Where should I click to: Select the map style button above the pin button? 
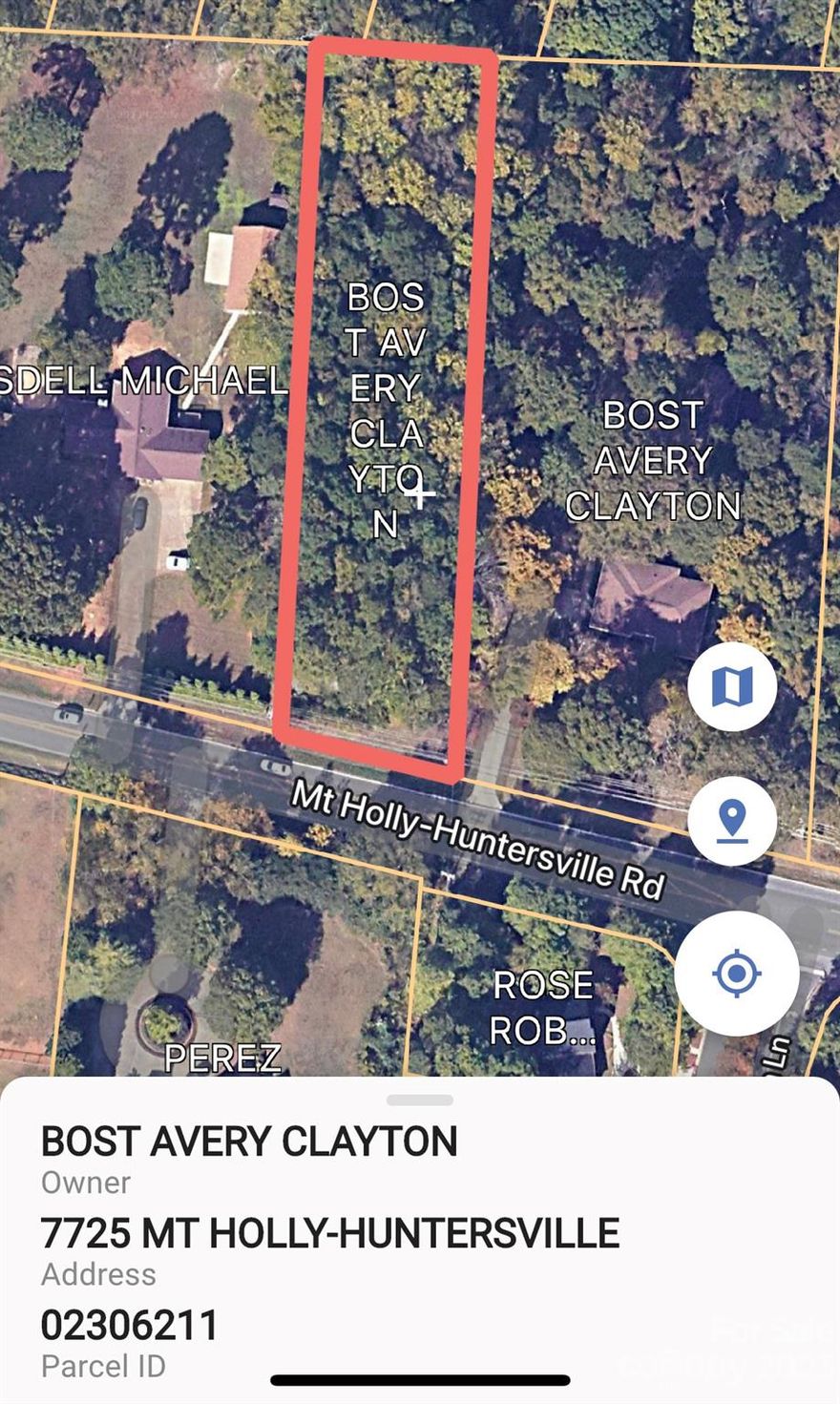733,687
